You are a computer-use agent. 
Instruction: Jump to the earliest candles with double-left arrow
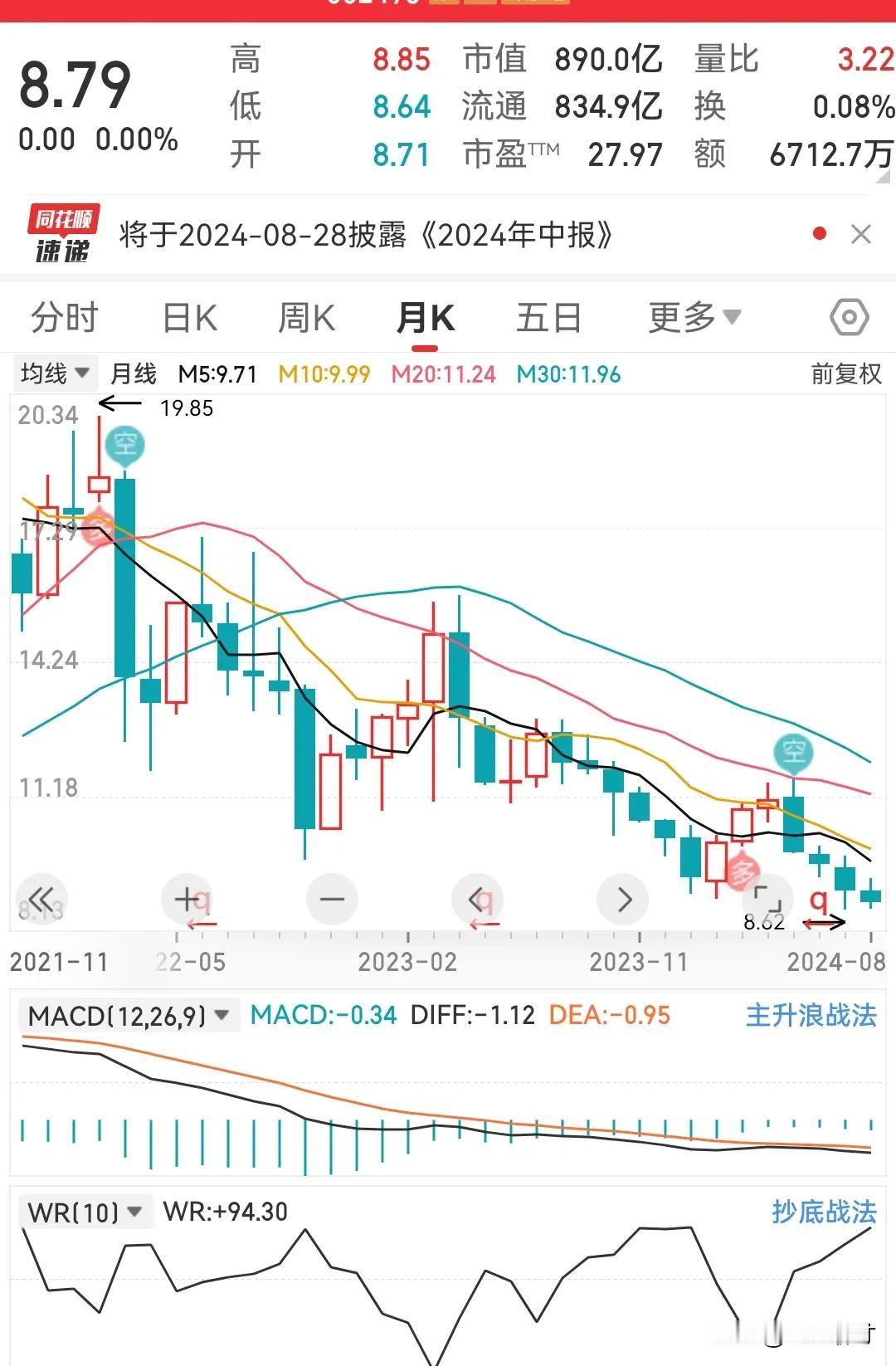point(41,899)
